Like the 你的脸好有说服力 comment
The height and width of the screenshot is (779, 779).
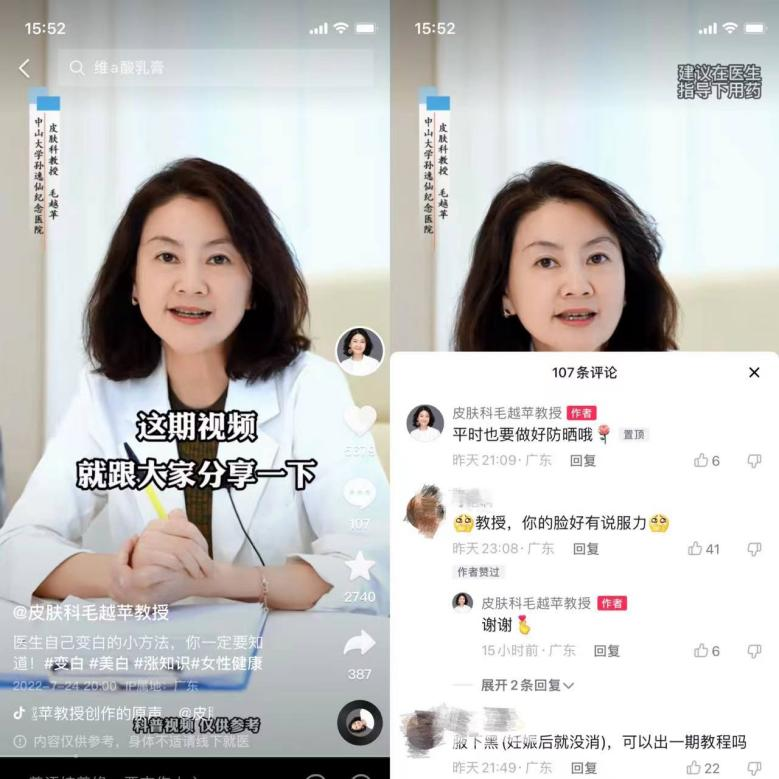click(696, 549)
